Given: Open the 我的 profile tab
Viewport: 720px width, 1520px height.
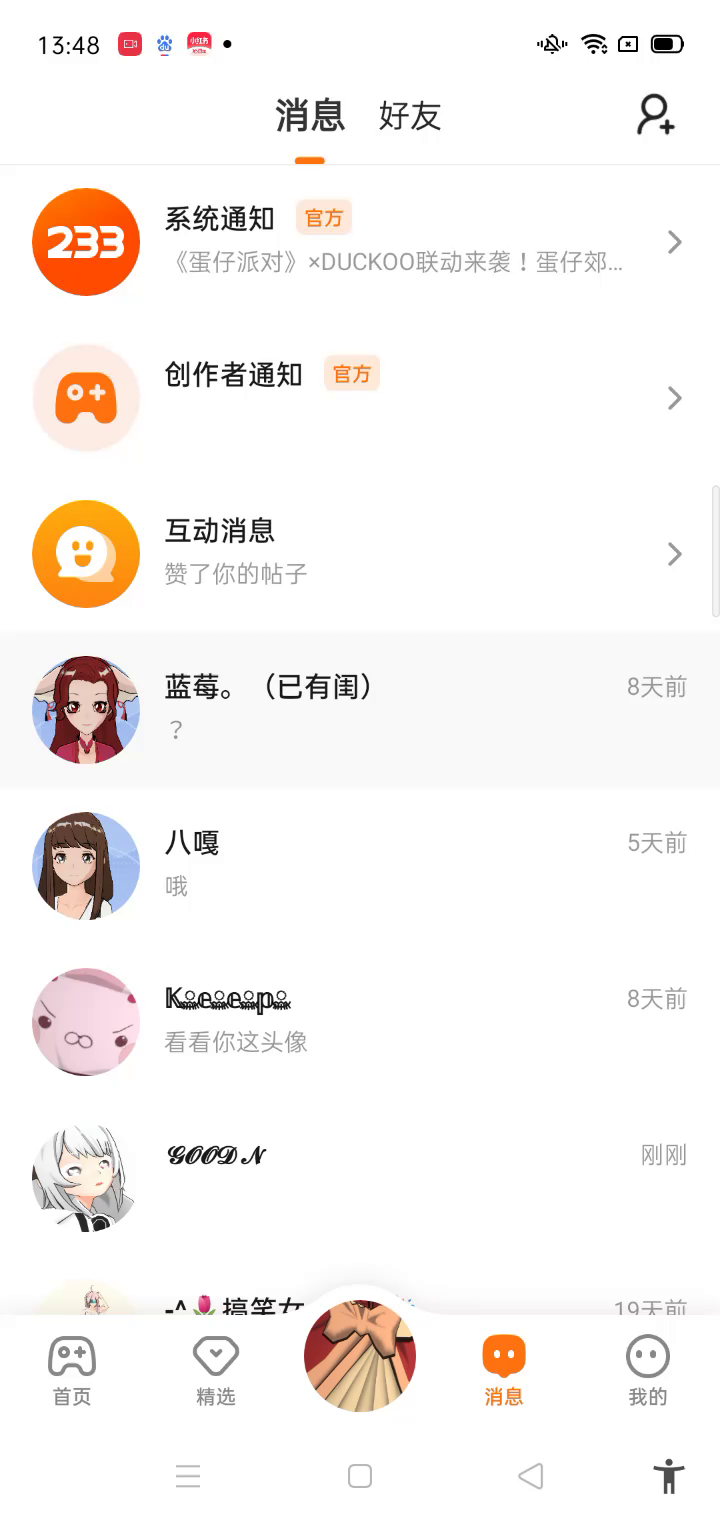Looking at the screenshot, I should click(x=647, y=1370).
